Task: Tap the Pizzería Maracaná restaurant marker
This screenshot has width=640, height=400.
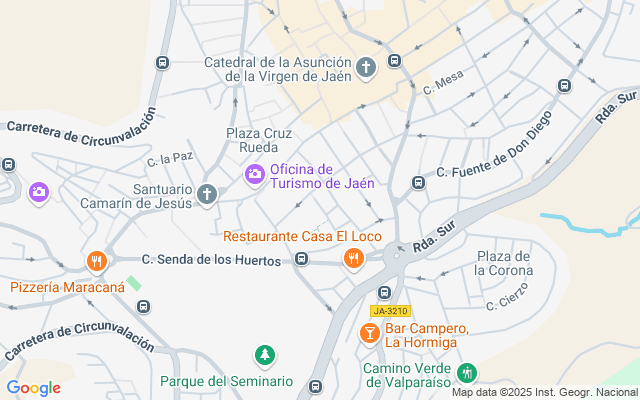Action: tap(96, 262)
